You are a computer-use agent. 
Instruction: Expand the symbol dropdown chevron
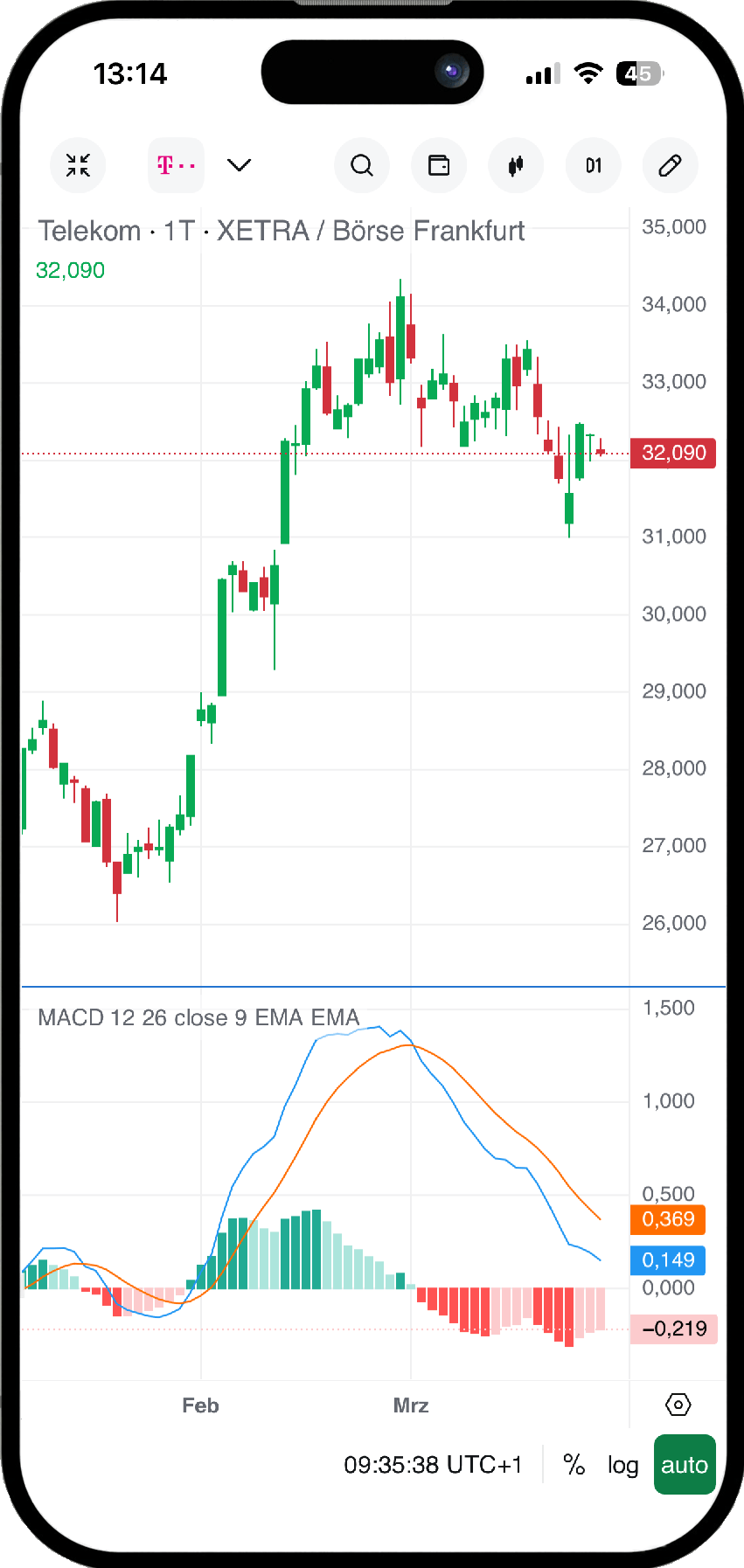(239, 165)
